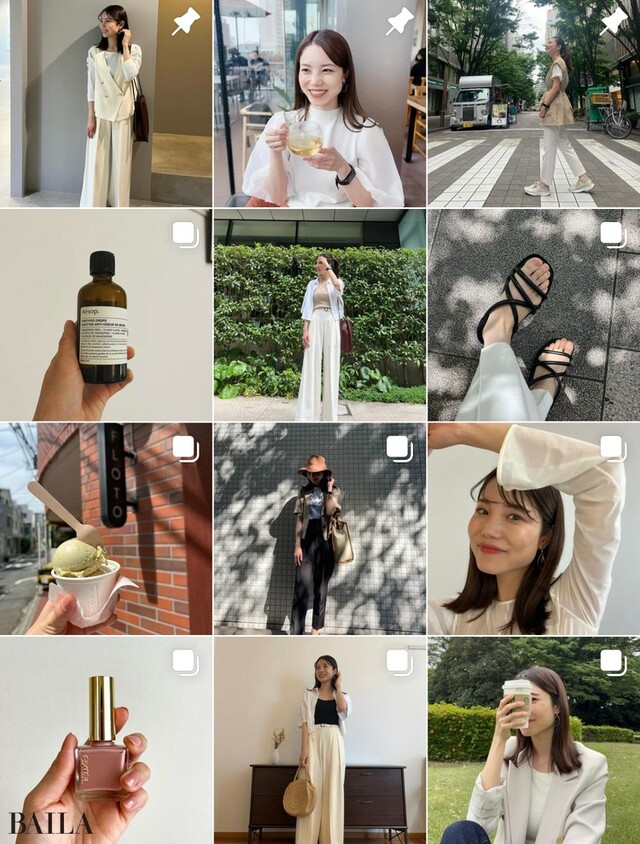
Task: Open the Aesop bottle post
Action: pyautogui.click(x=106, y=315)
